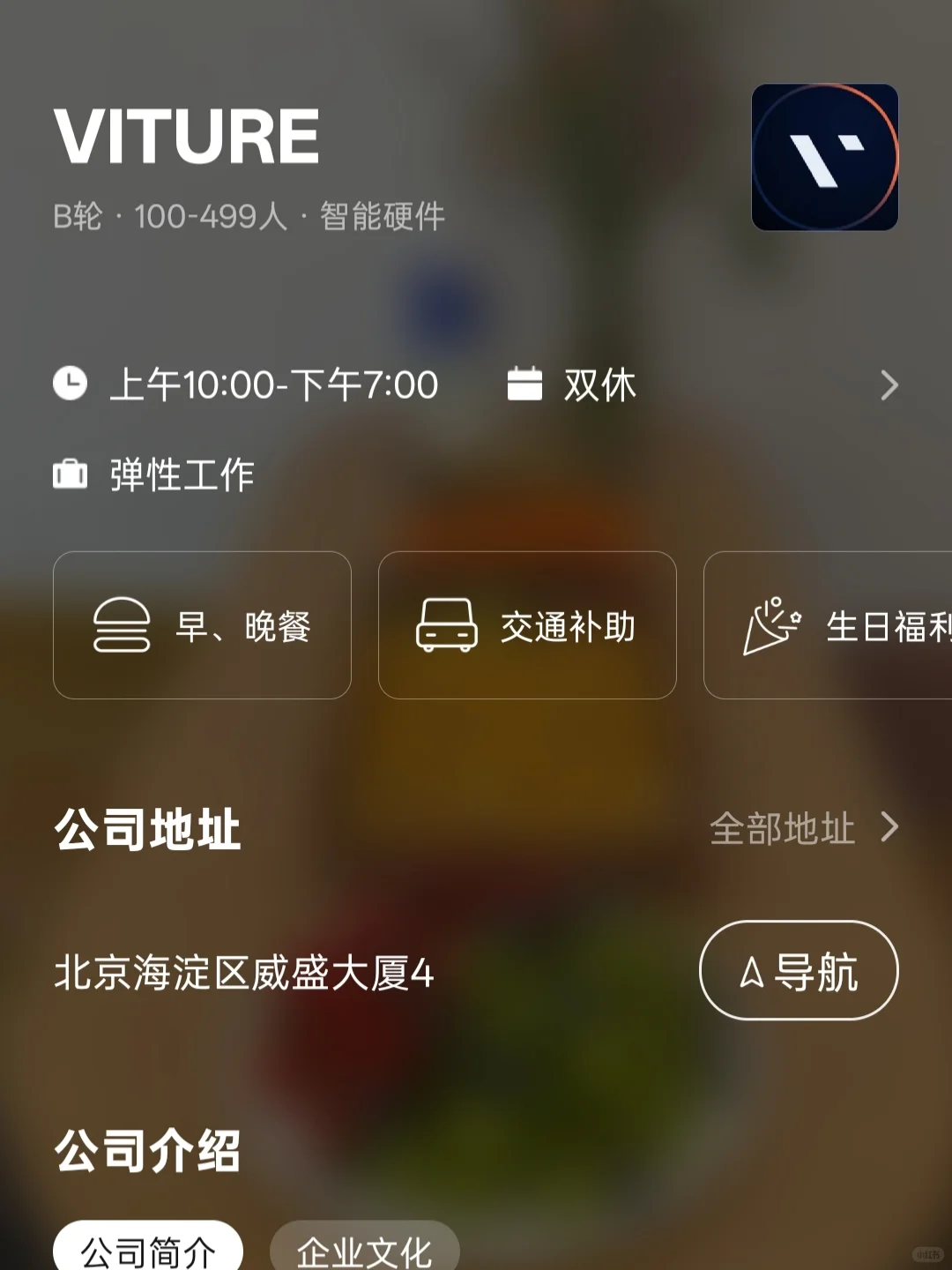Viewport: 952px width, 1270px height.
Task: Open the 全部地址 link
Action: point(803,828)
